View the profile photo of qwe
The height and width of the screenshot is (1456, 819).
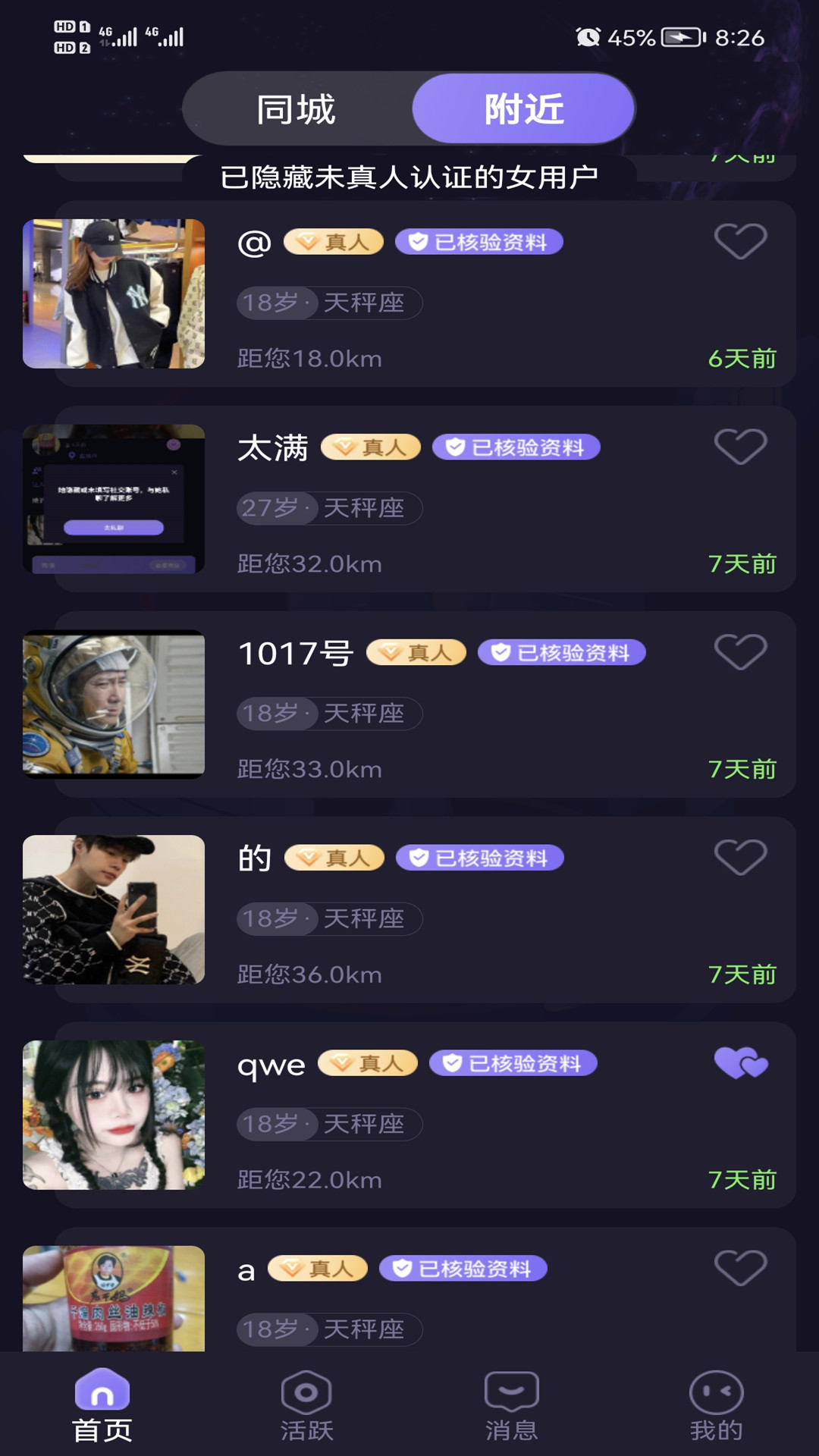(x=114, y=1115)
